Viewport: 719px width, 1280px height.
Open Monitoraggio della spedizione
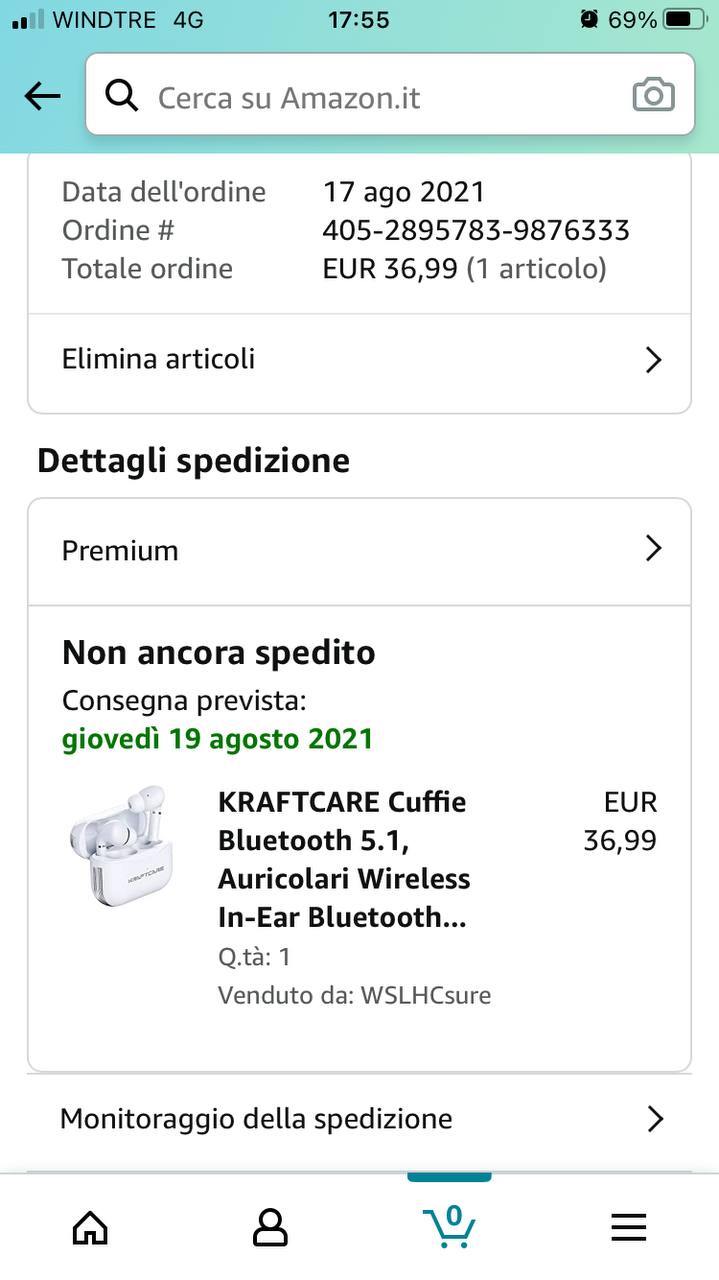[x=359, y=1118]
